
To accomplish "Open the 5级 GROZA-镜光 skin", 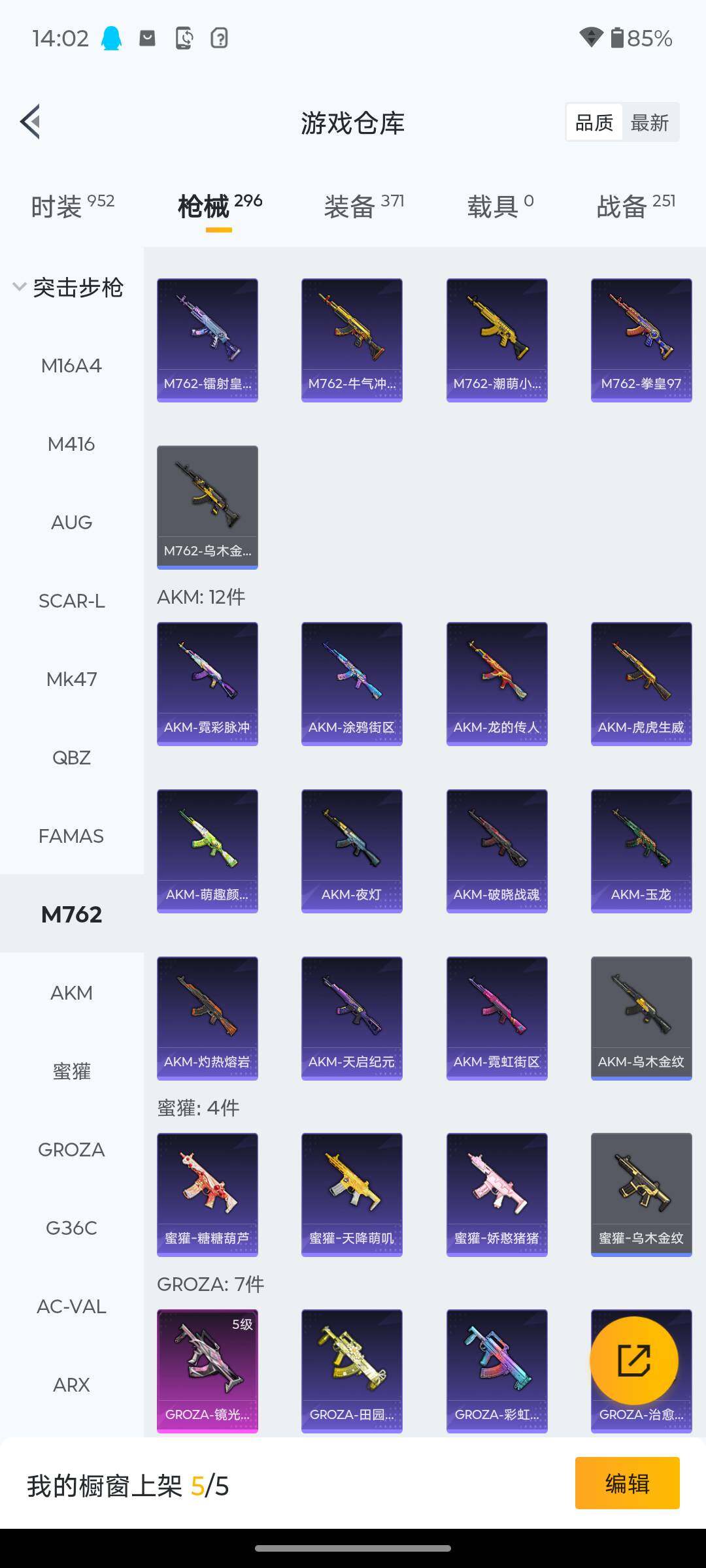I will 207,1371.
